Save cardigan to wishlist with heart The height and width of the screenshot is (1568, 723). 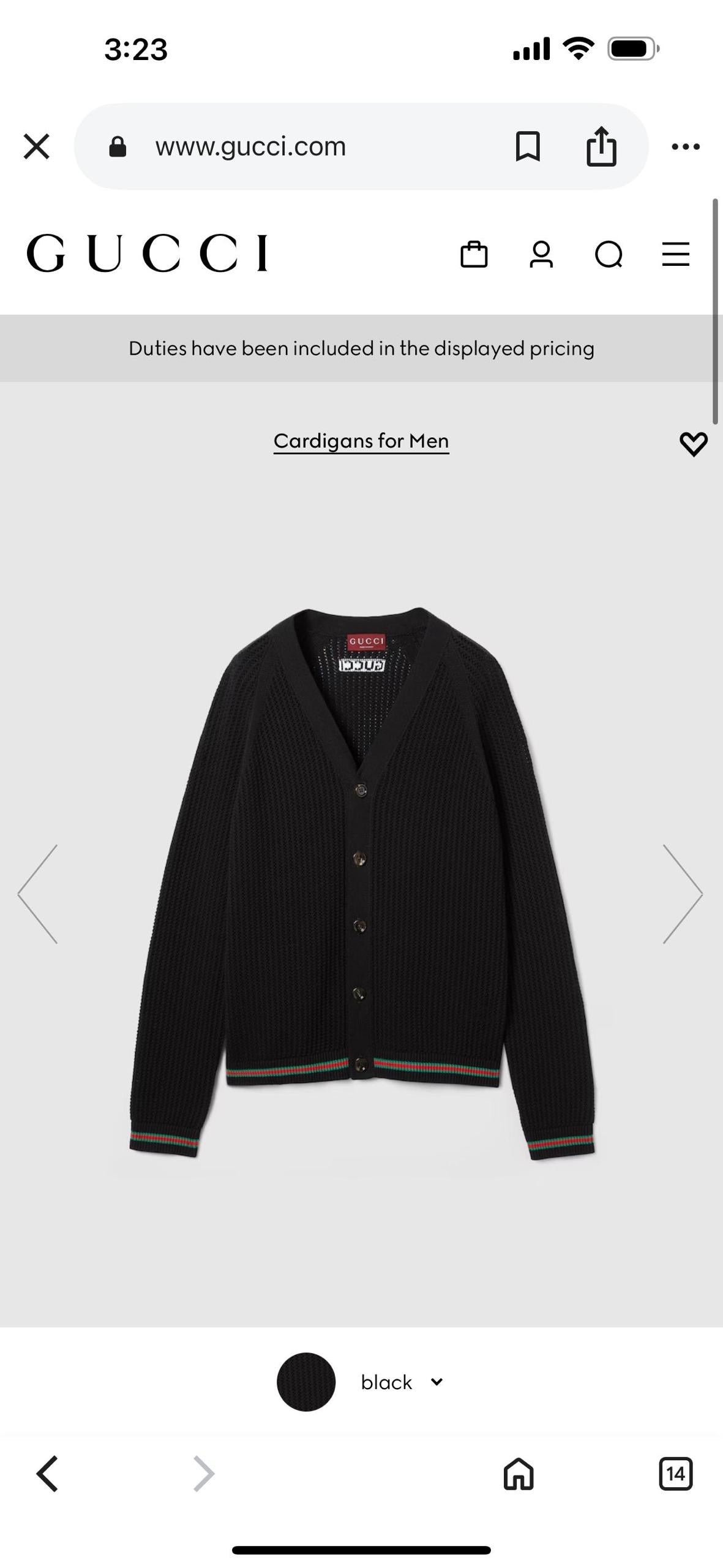click(x=694, y=443)
